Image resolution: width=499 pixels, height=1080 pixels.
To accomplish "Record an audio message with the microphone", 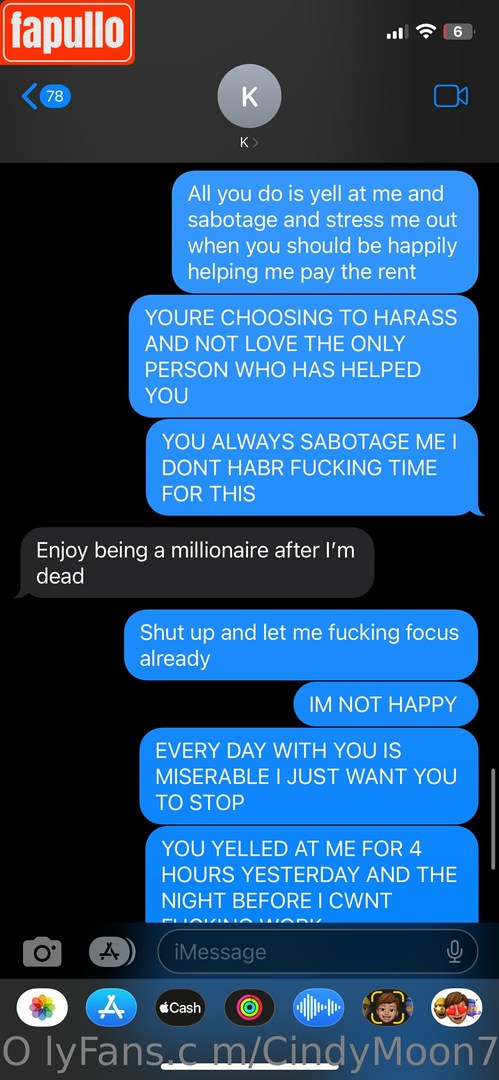I will [454, 952].
